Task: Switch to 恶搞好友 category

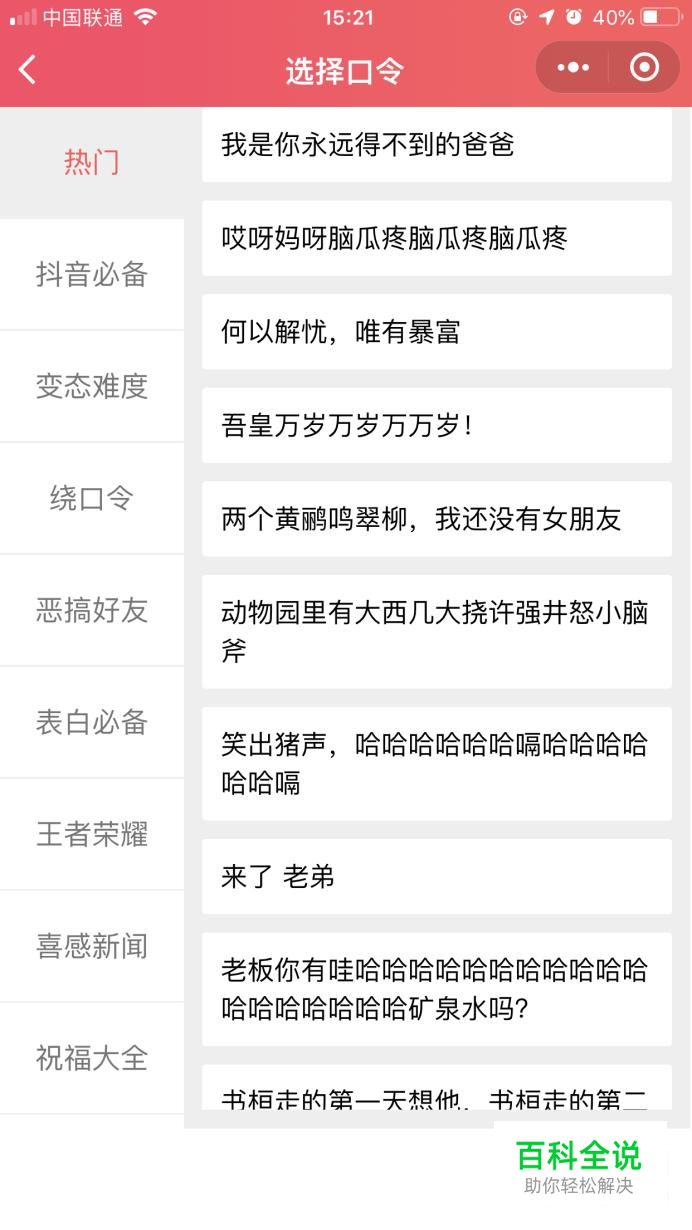Action: pyautogui.click(x=92, y=610)
